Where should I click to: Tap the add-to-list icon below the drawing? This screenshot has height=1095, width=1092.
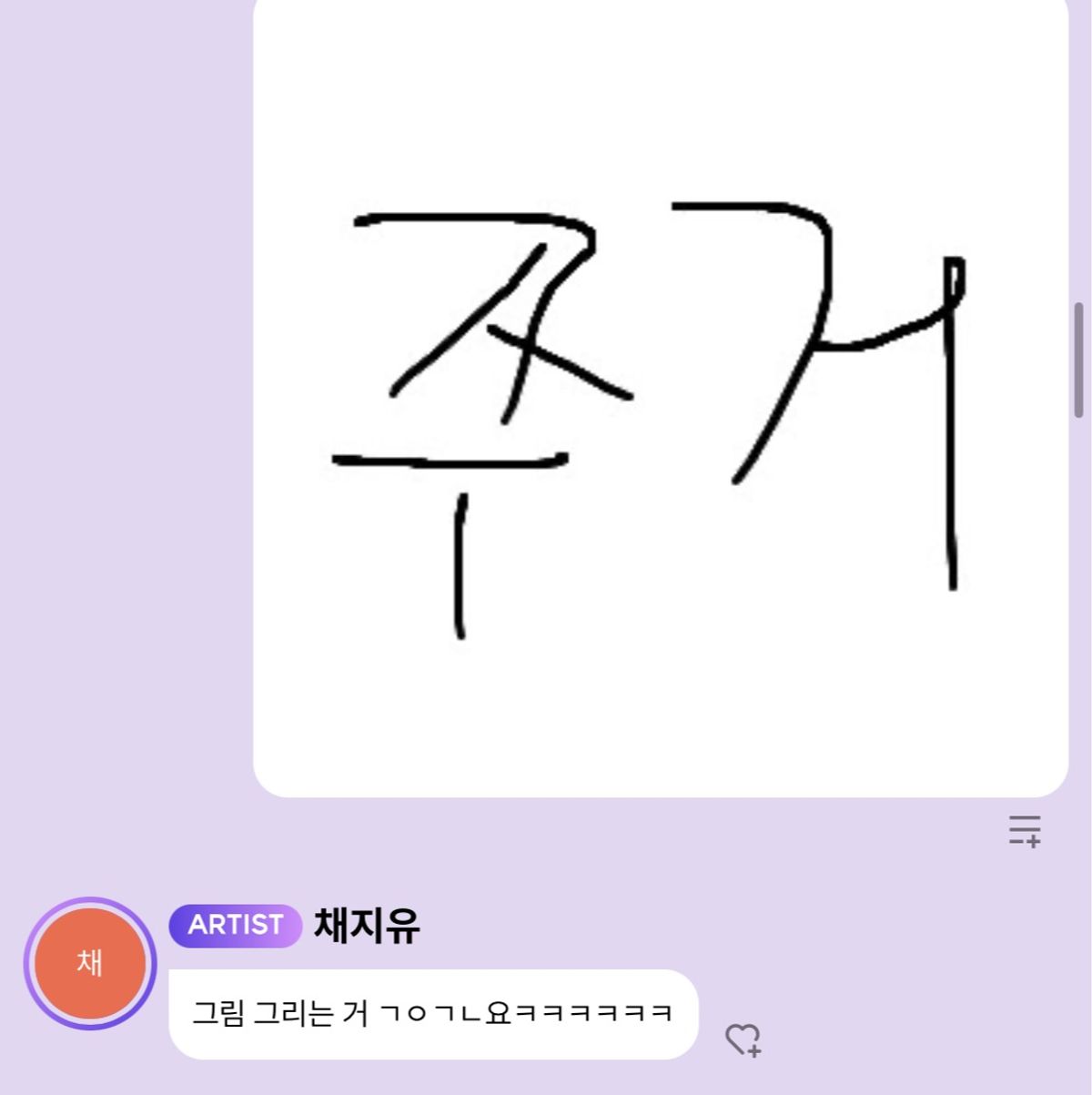(1025, 831)
